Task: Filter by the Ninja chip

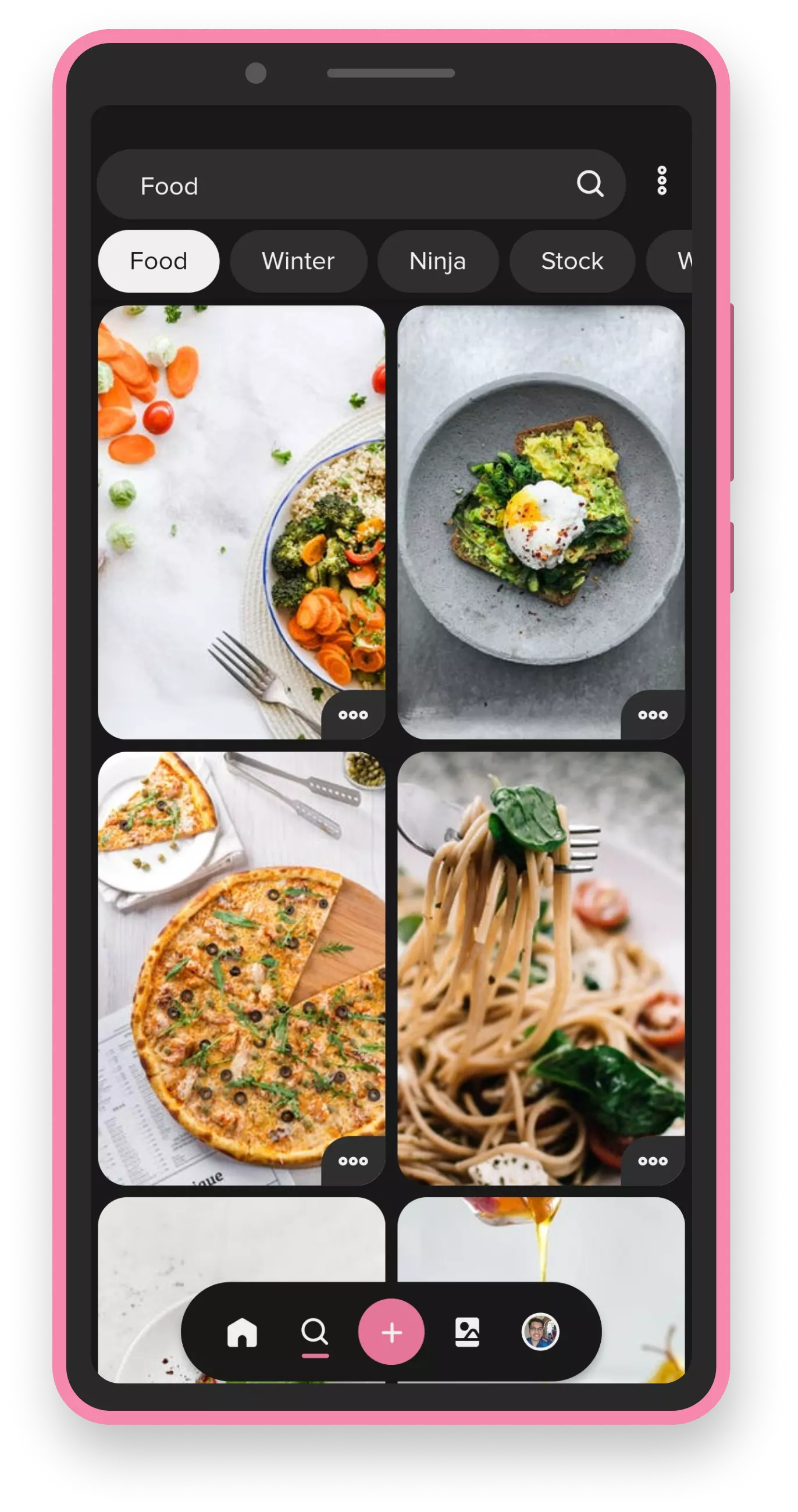Action: point(438,261)
